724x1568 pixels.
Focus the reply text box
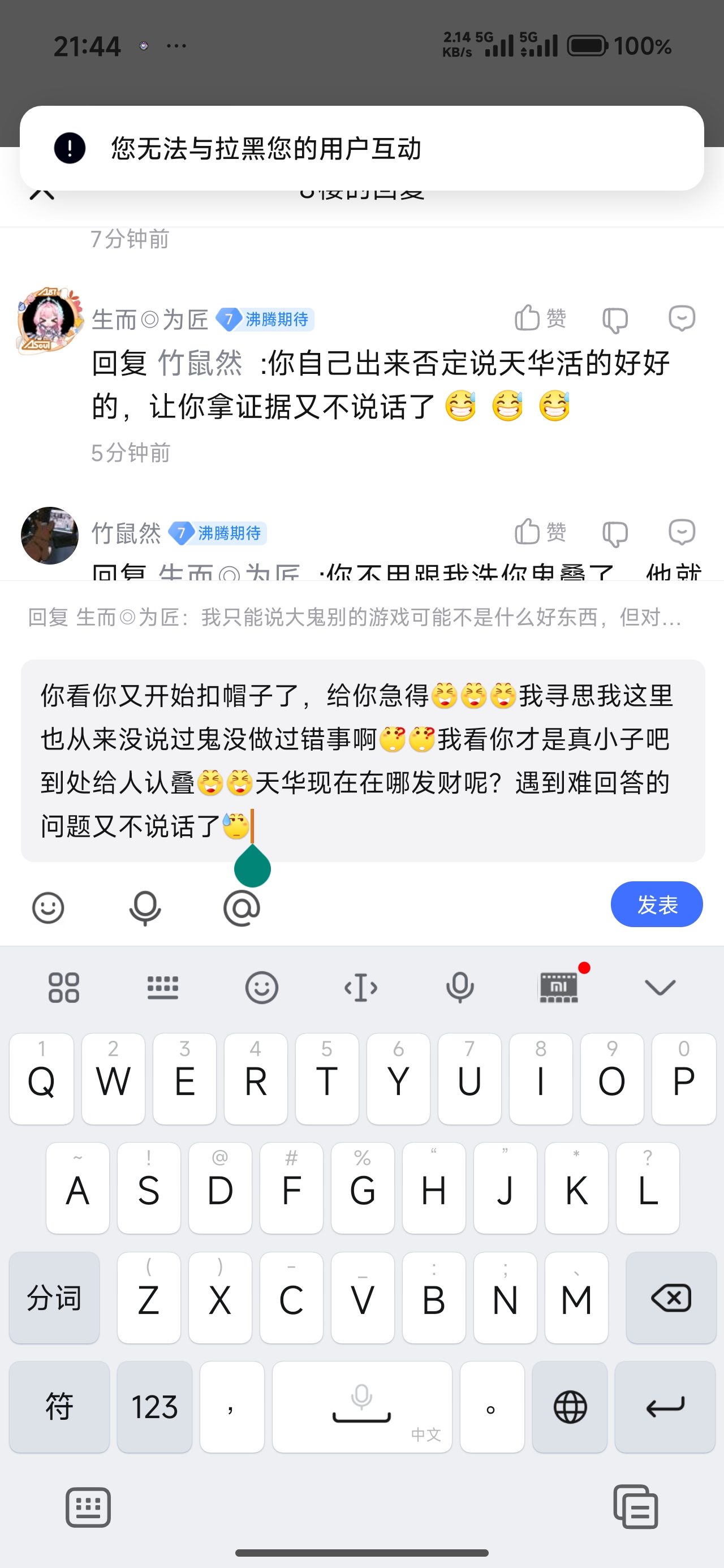pyautogui.click(x=363, y=760)
